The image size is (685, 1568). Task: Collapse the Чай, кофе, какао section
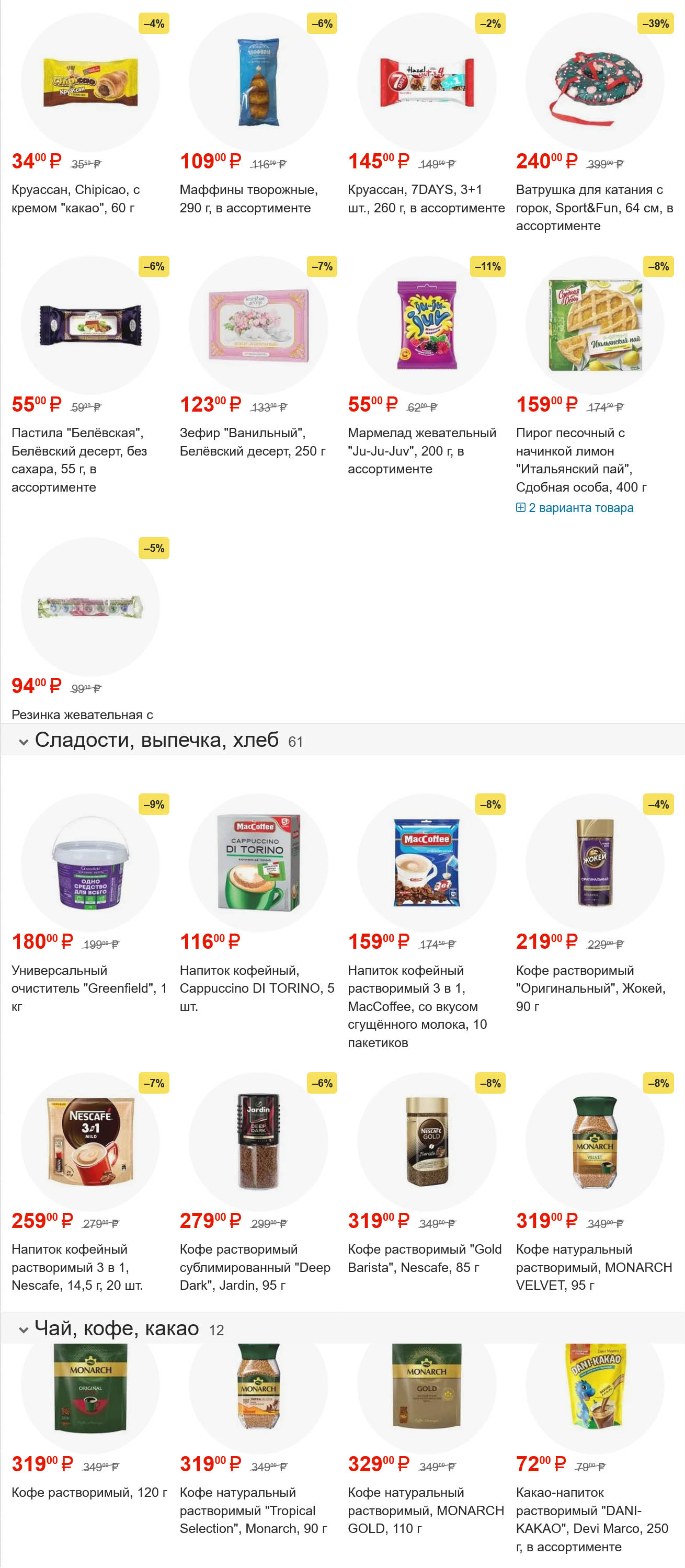point(24,1330)
